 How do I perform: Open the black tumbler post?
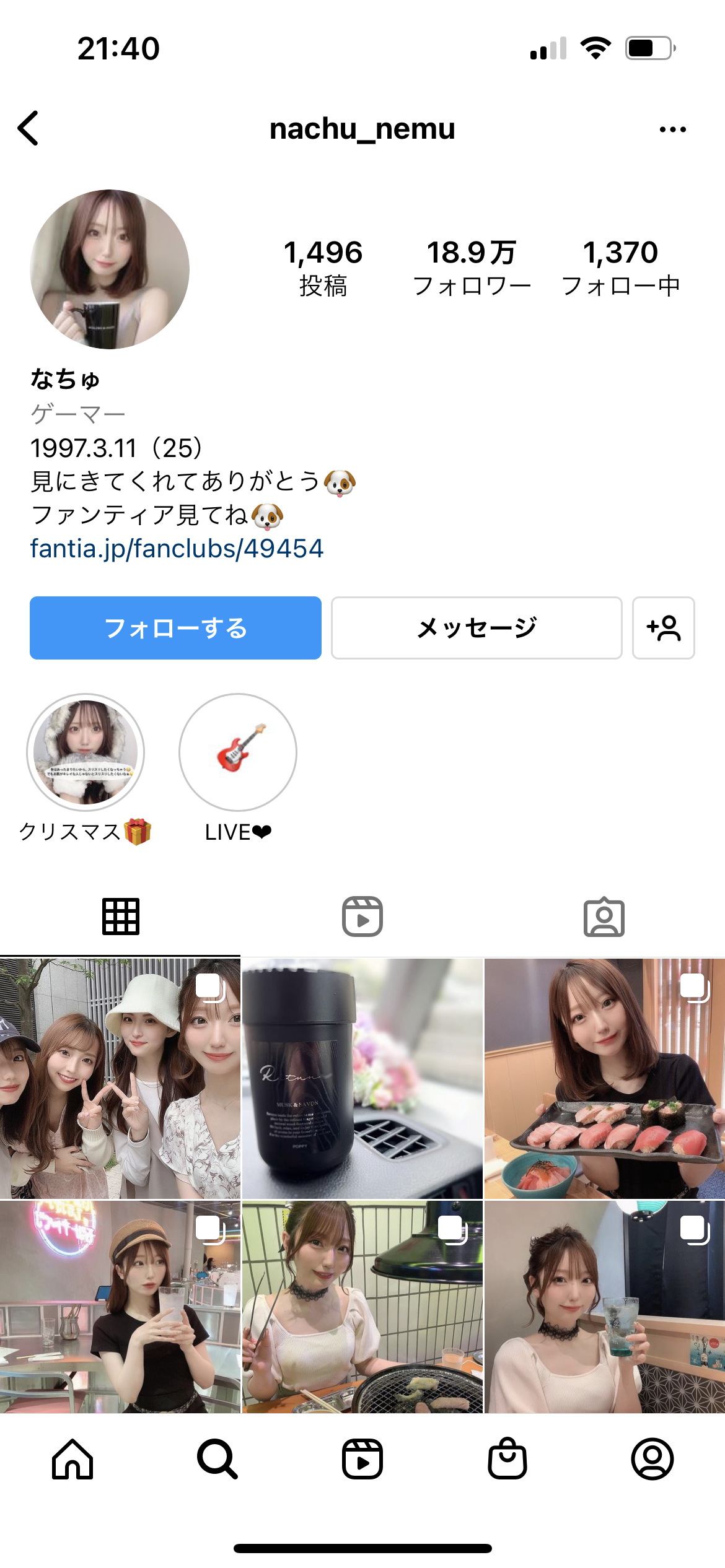click(x=362, y=1078)
